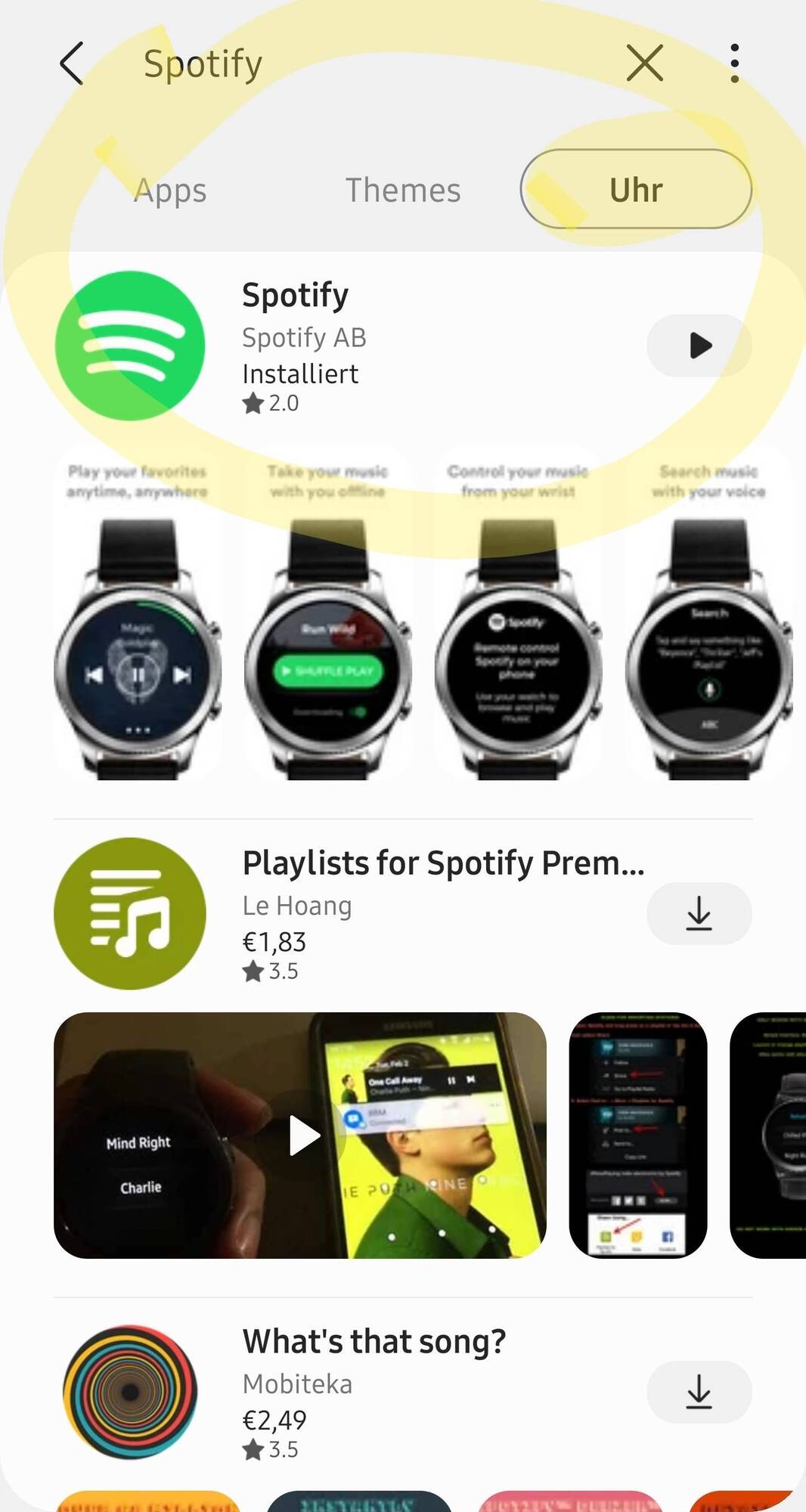
Task: Download Playlists for Spotify Premium
Action: [699, 913]
